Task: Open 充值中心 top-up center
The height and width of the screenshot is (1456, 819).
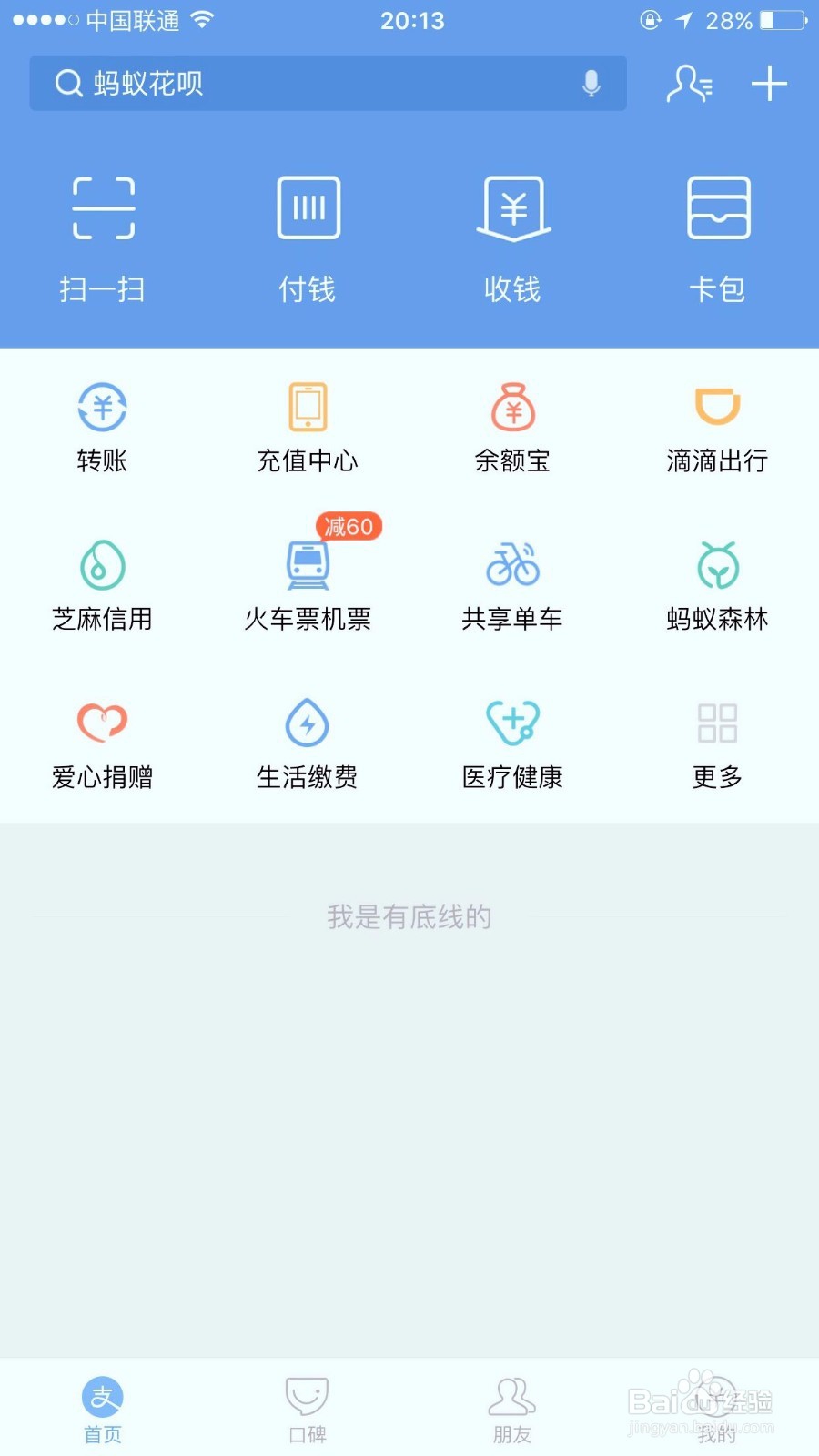Action: click(308, 428)
